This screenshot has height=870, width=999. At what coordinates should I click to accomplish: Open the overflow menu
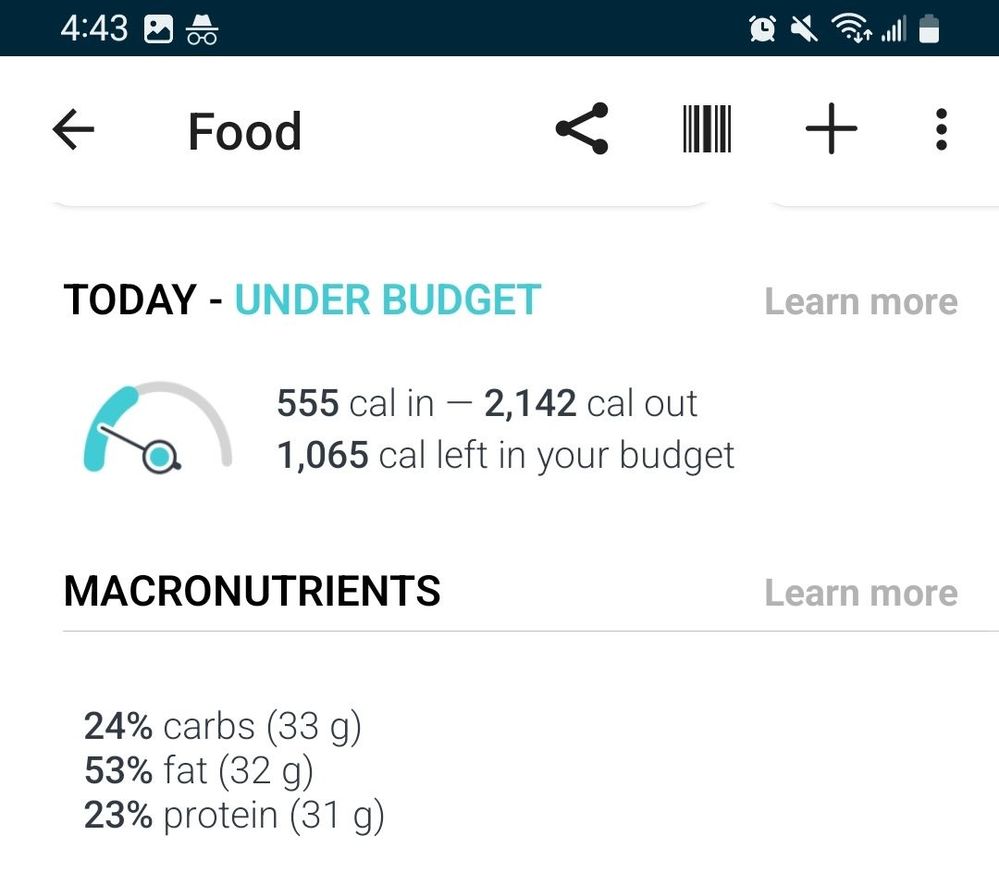940,130
